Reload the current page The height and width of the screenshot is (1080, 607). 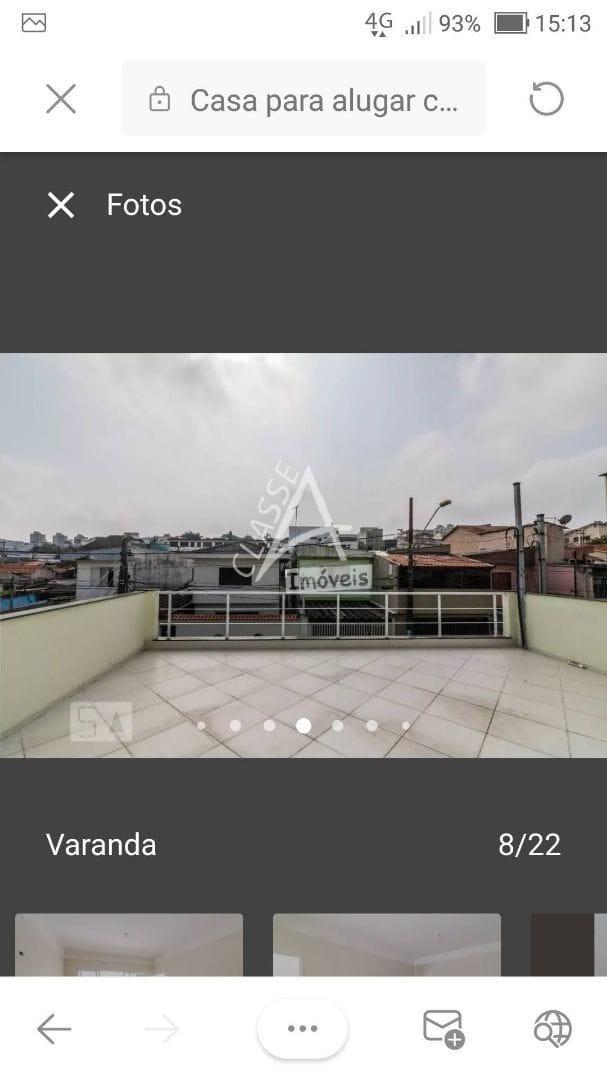[x=546, y=99]
